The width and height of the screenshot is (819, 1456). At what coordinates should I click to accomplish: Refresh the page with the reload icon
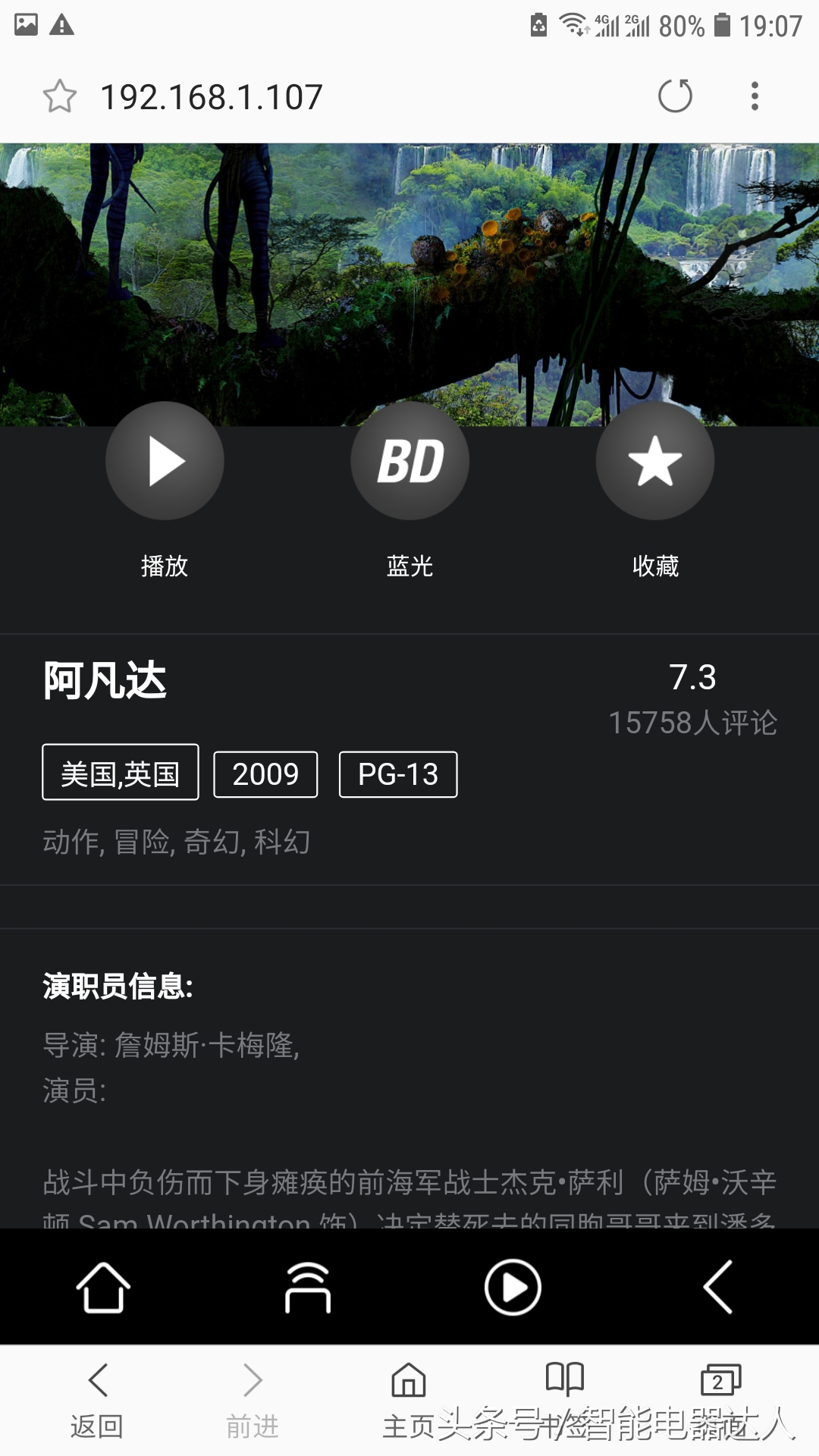click(676, 96)
